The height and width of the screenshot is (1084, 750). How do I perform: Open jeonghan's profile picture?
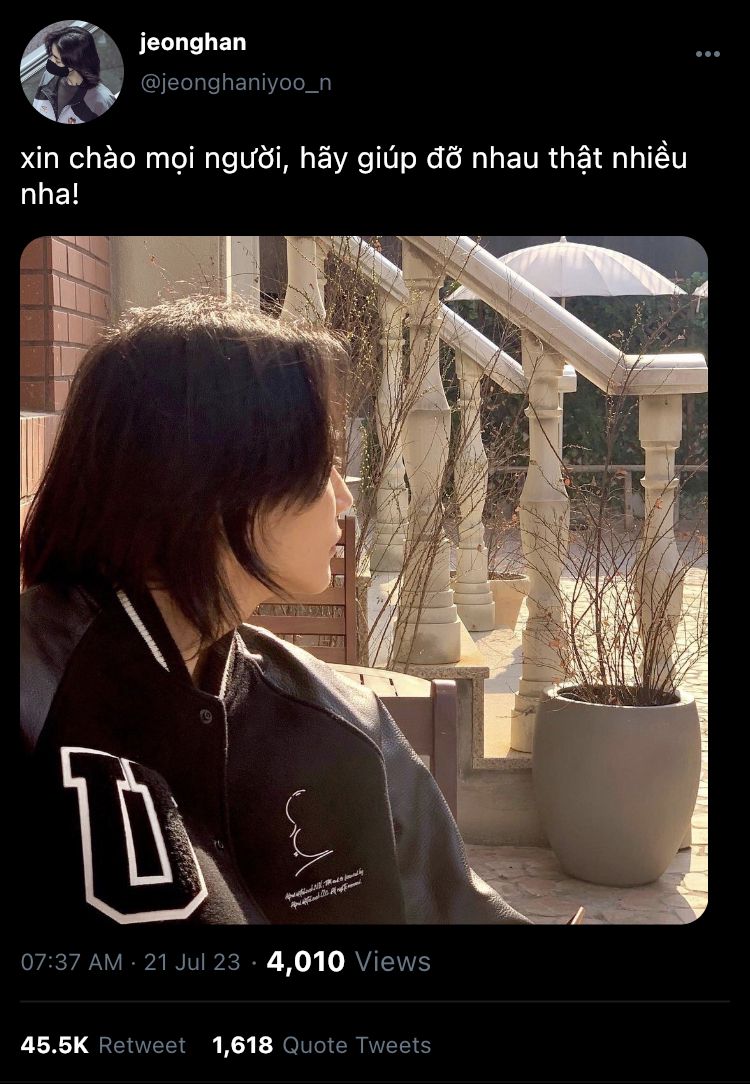(x=71, y=71)
